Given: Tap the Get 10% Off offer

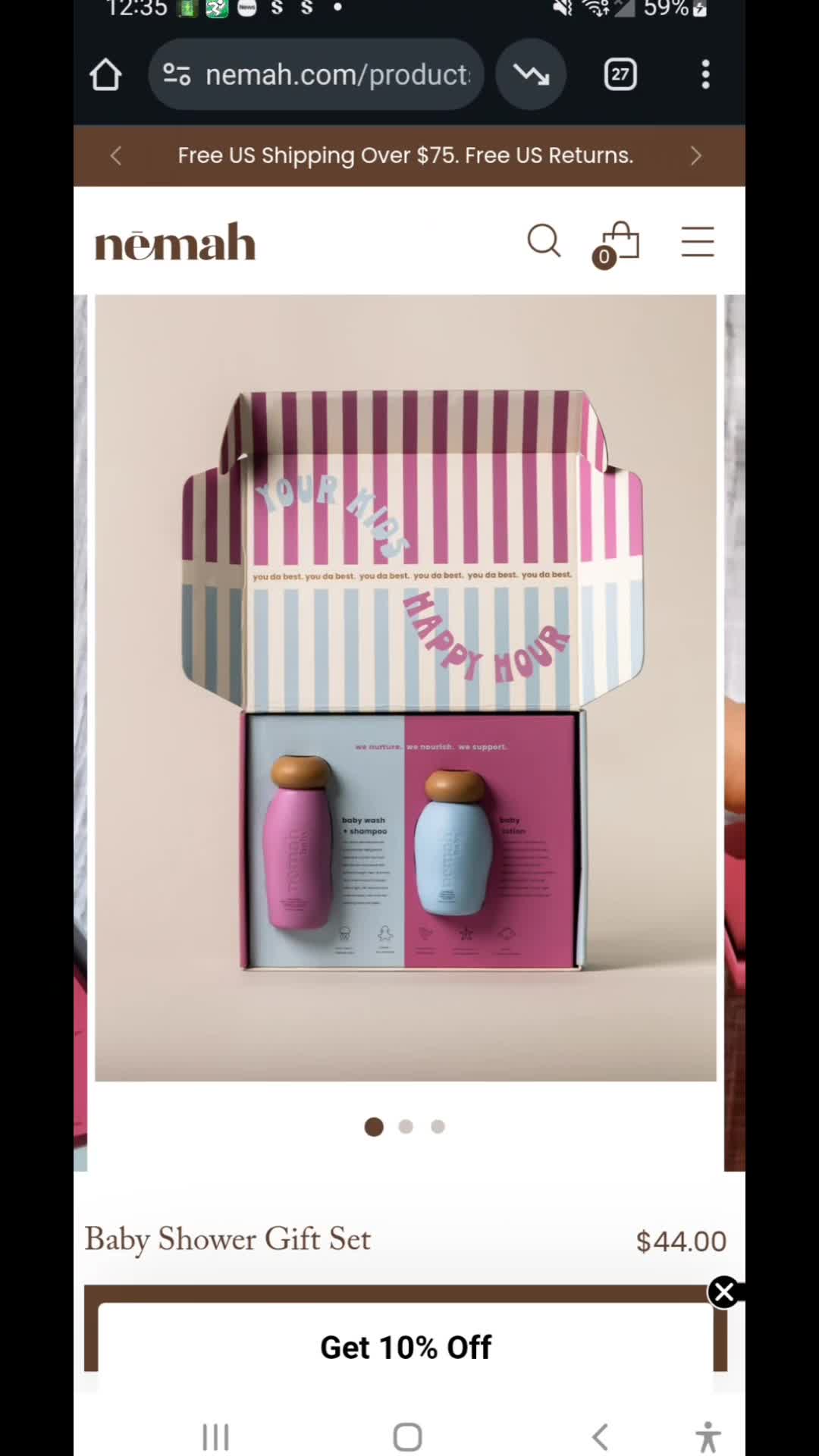Looking at the screenshot, I should [406, 1347].
